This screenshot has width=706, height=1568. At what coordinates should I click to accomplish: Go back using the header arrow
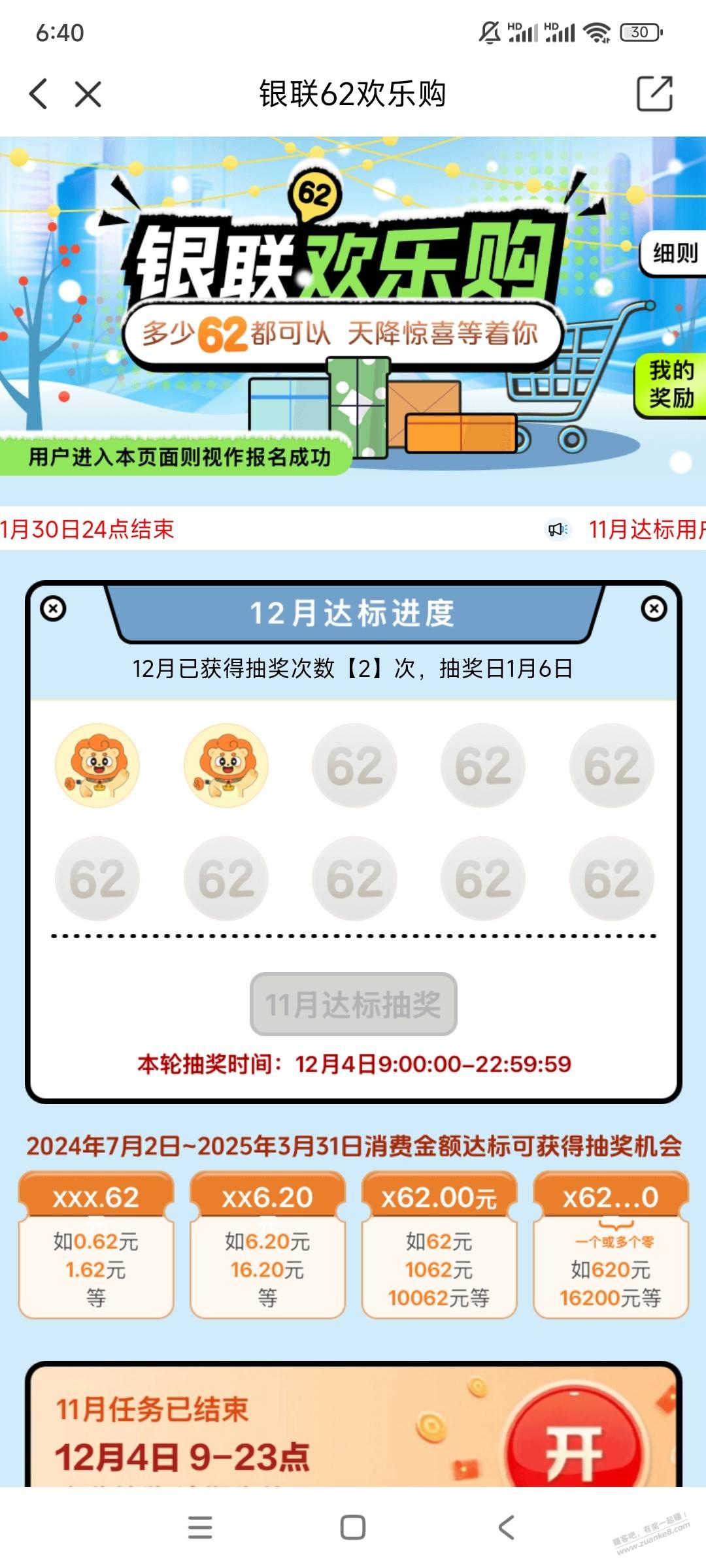point(39,93)
